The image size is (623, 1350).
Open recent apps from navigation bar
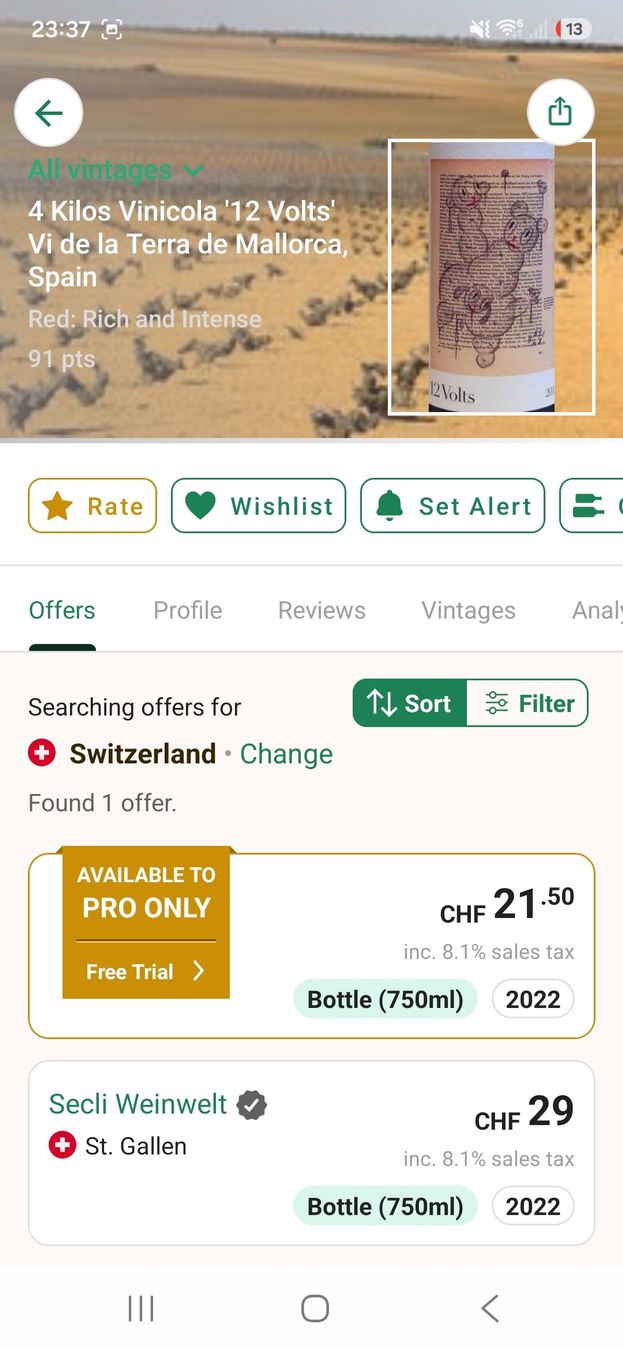141,1308
